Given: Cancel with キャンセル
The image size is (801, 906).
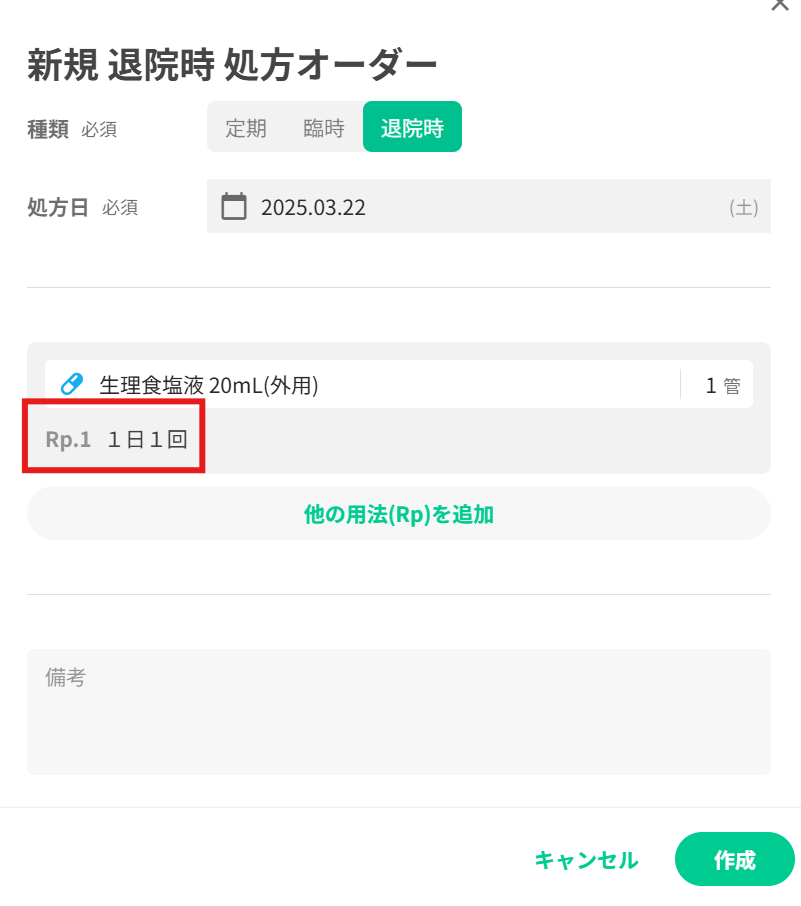Looking at the screenshot, I should [x=586, y=860].
